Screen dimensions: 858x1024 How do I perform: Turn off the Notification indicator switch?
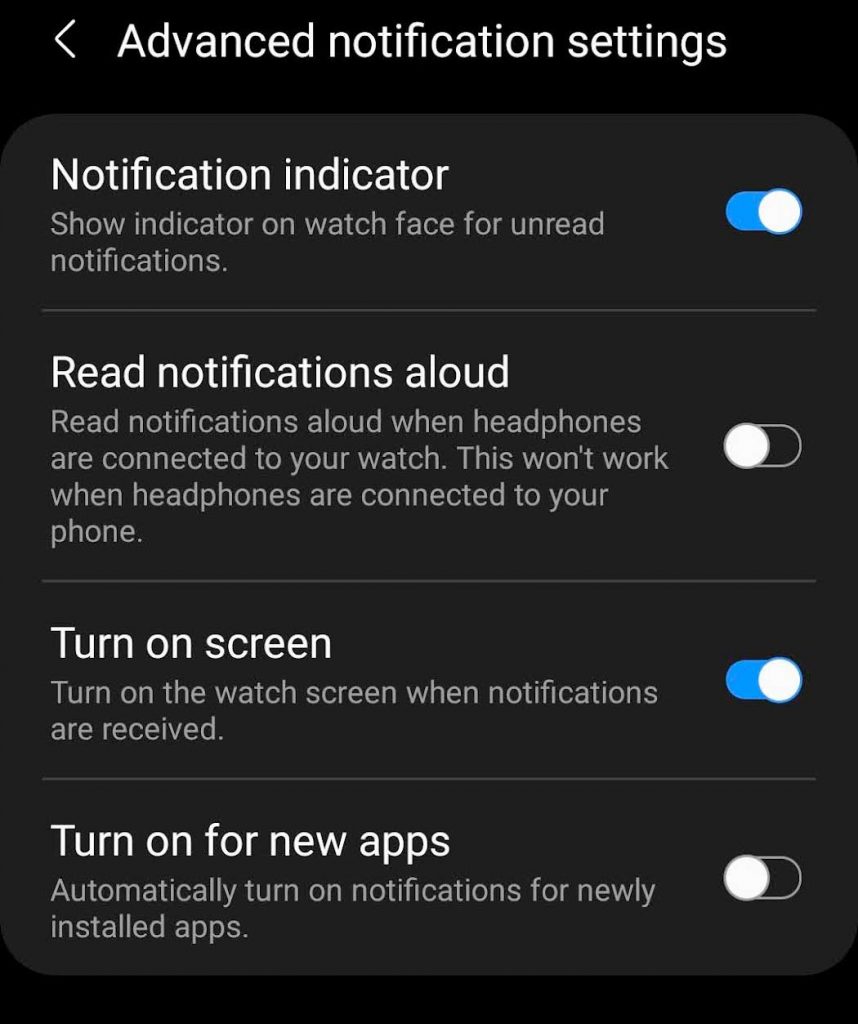pos(763,212)
